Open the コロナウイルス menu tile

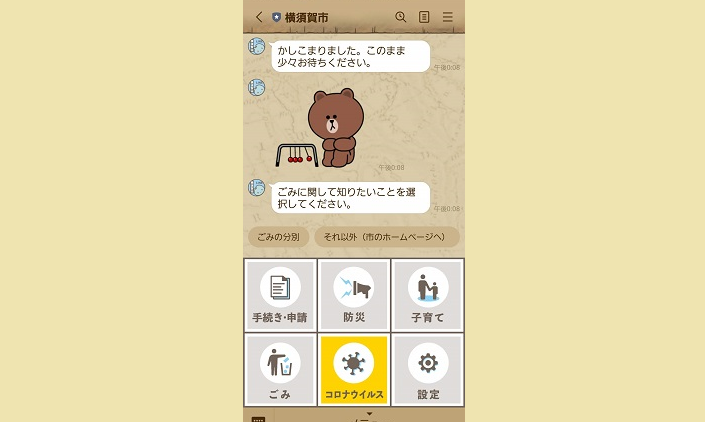point(354,369)
